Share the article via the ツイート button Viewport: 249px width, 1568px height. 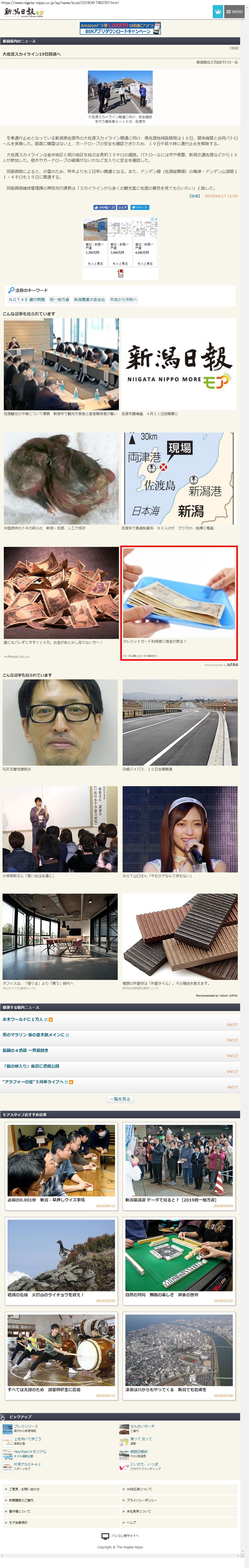tap(140, 208)
